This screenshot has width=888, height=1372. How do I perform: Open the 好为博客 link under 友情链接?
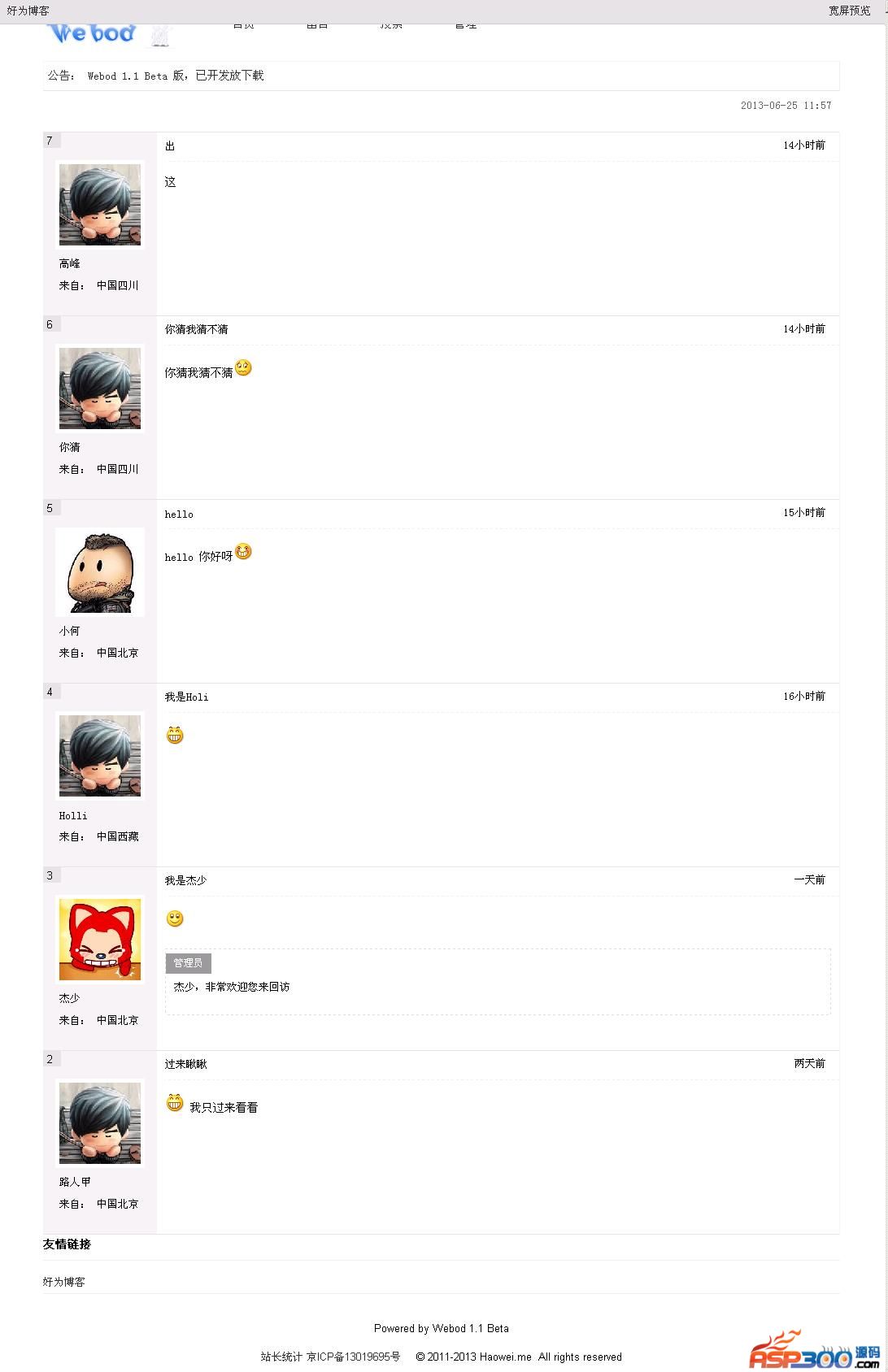63,1282
